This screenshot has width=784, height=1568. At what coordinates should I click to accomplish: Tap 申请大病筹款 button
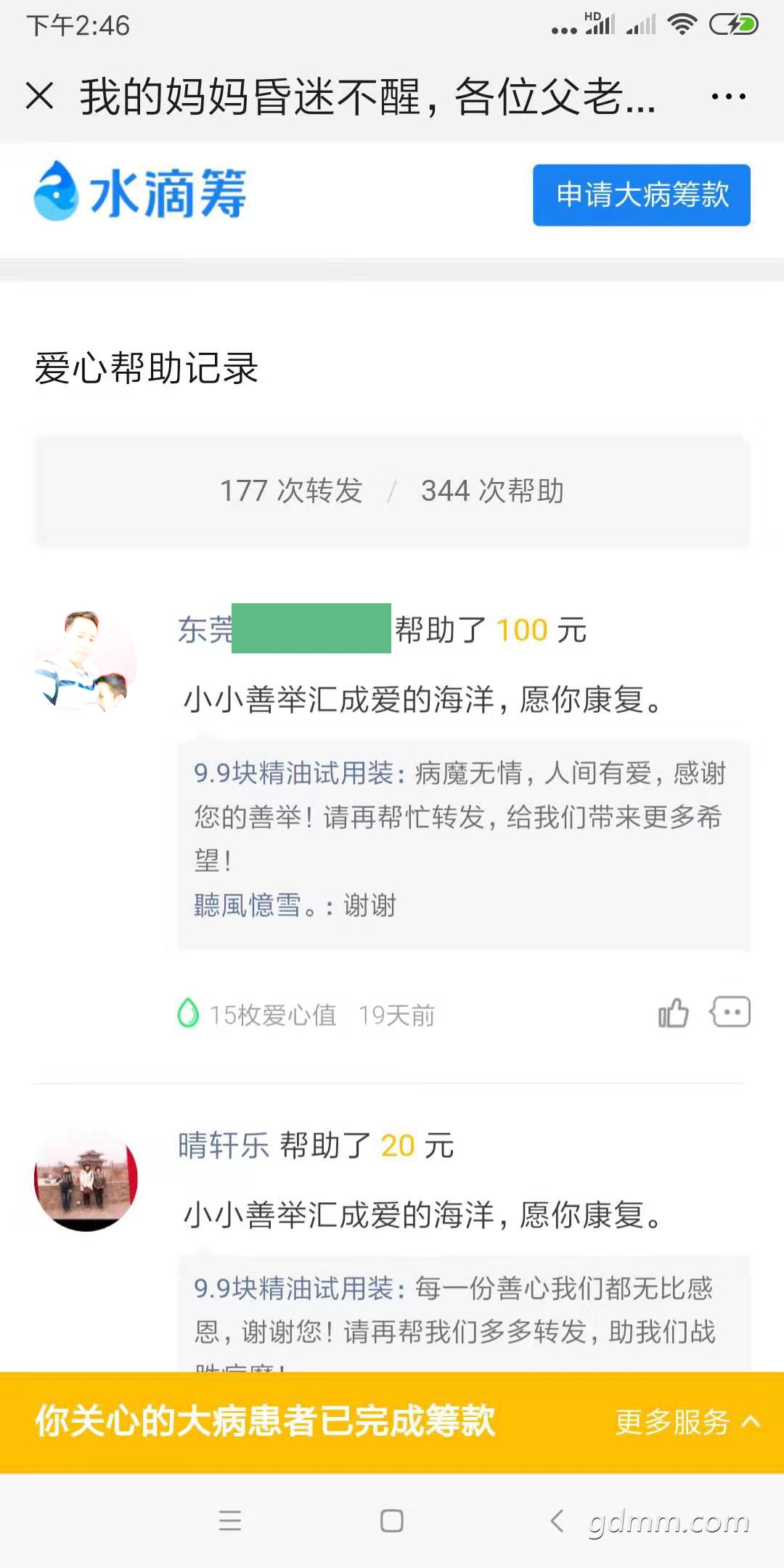(641, 195)
